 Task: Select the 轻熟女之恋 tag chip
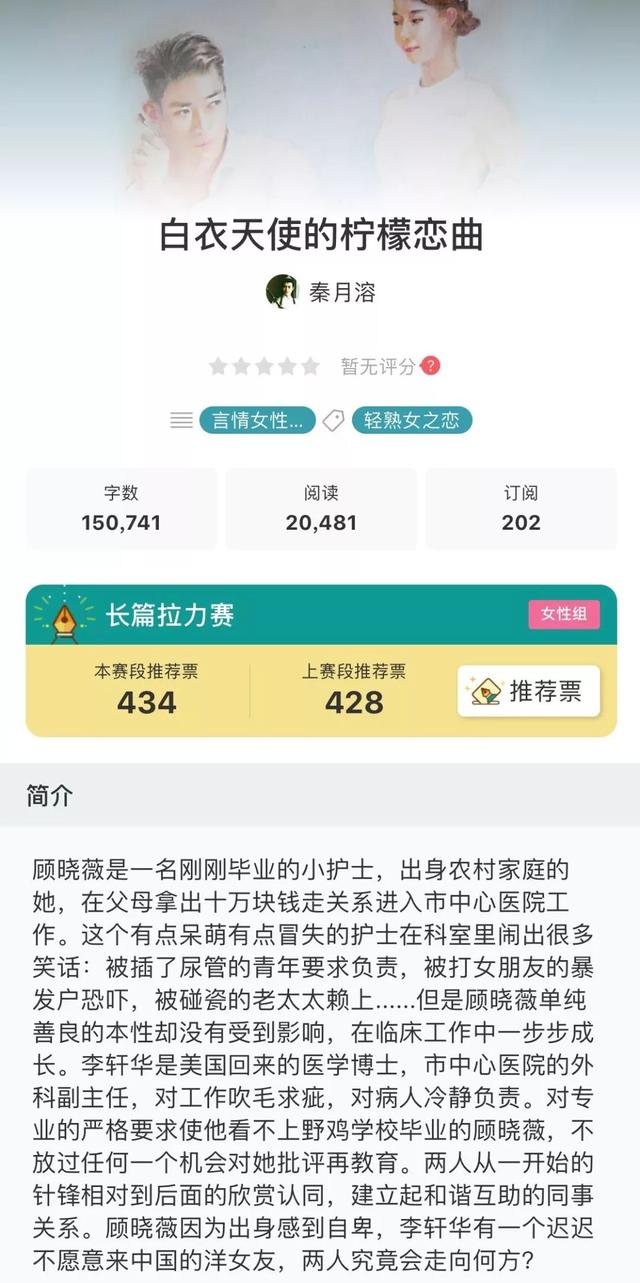(411, 420)
